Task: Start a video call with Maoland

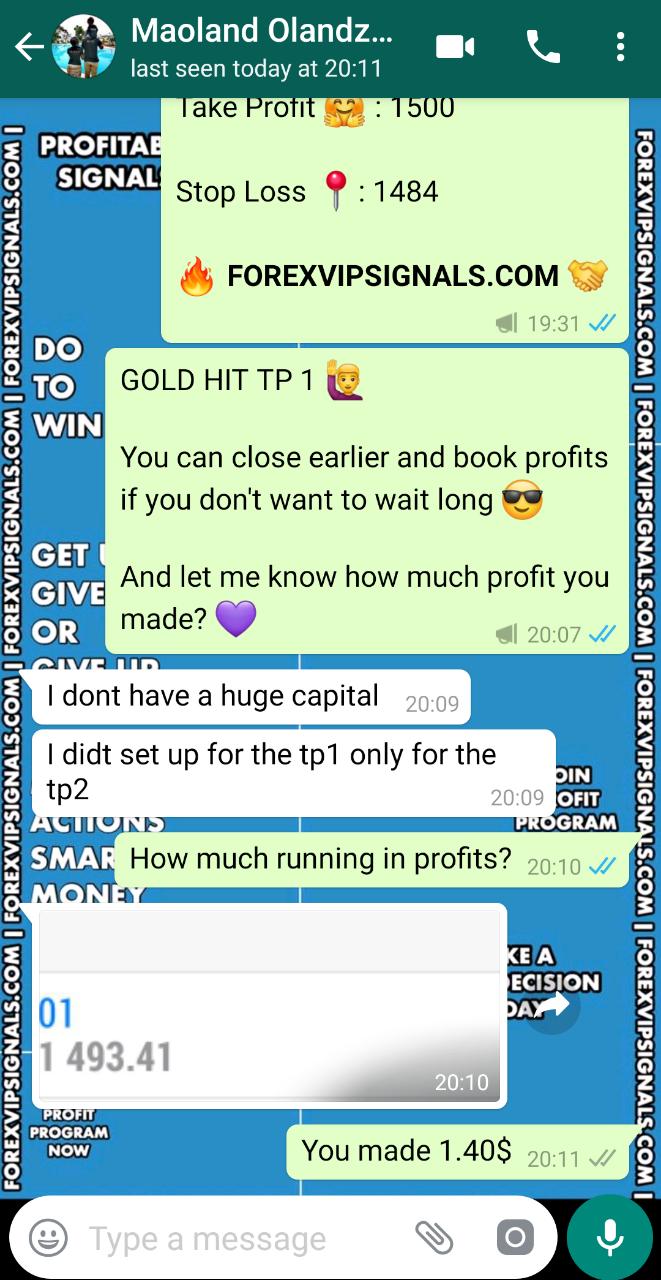Action: tap(455, 47)
